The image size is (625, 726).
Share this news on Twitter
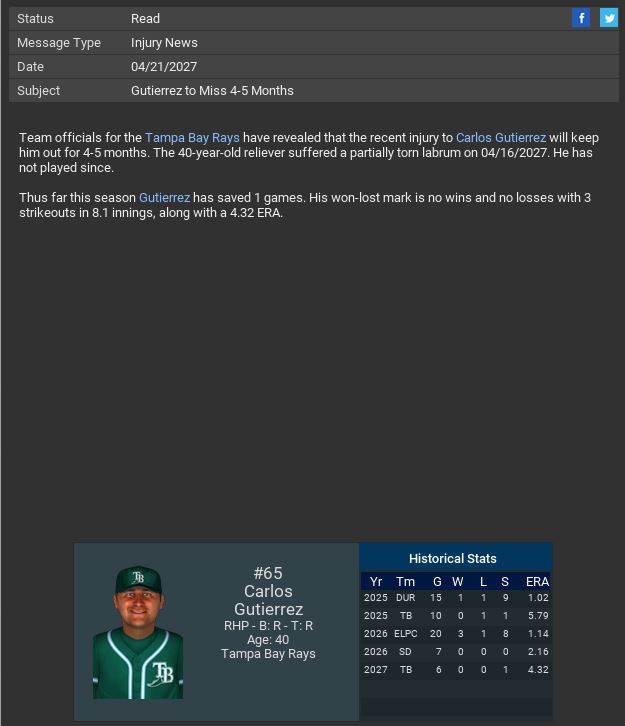click(608, 18)
